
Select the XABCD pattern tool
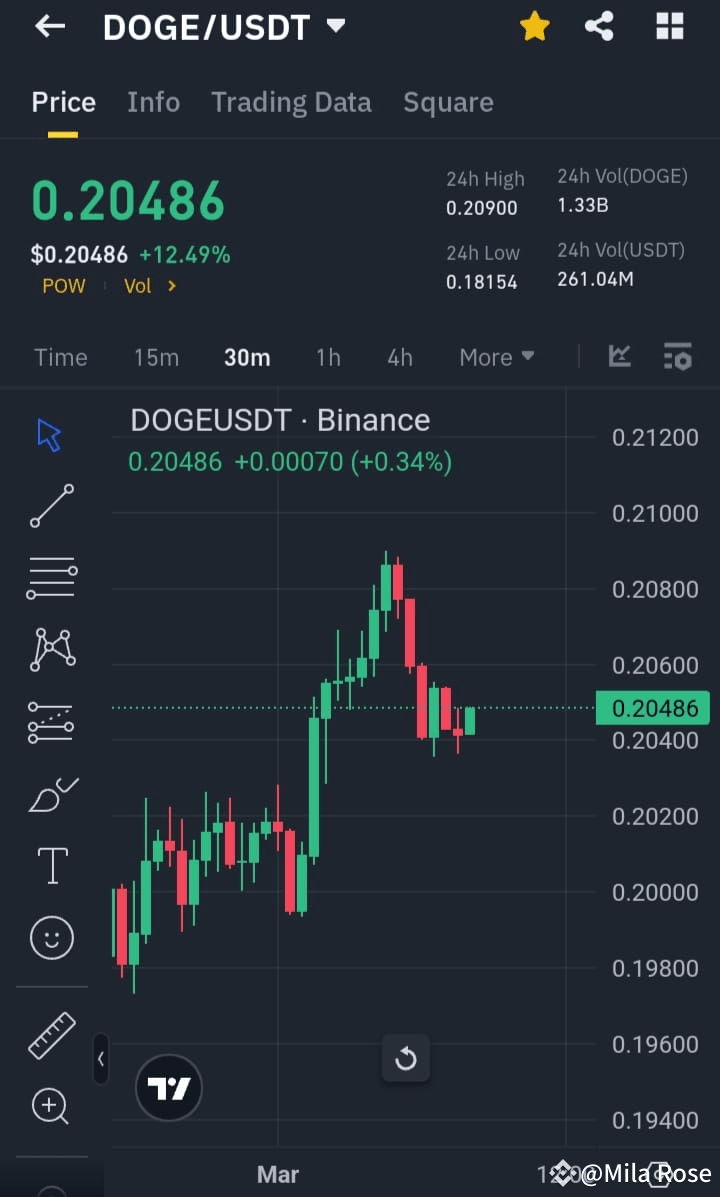point(50,650)
